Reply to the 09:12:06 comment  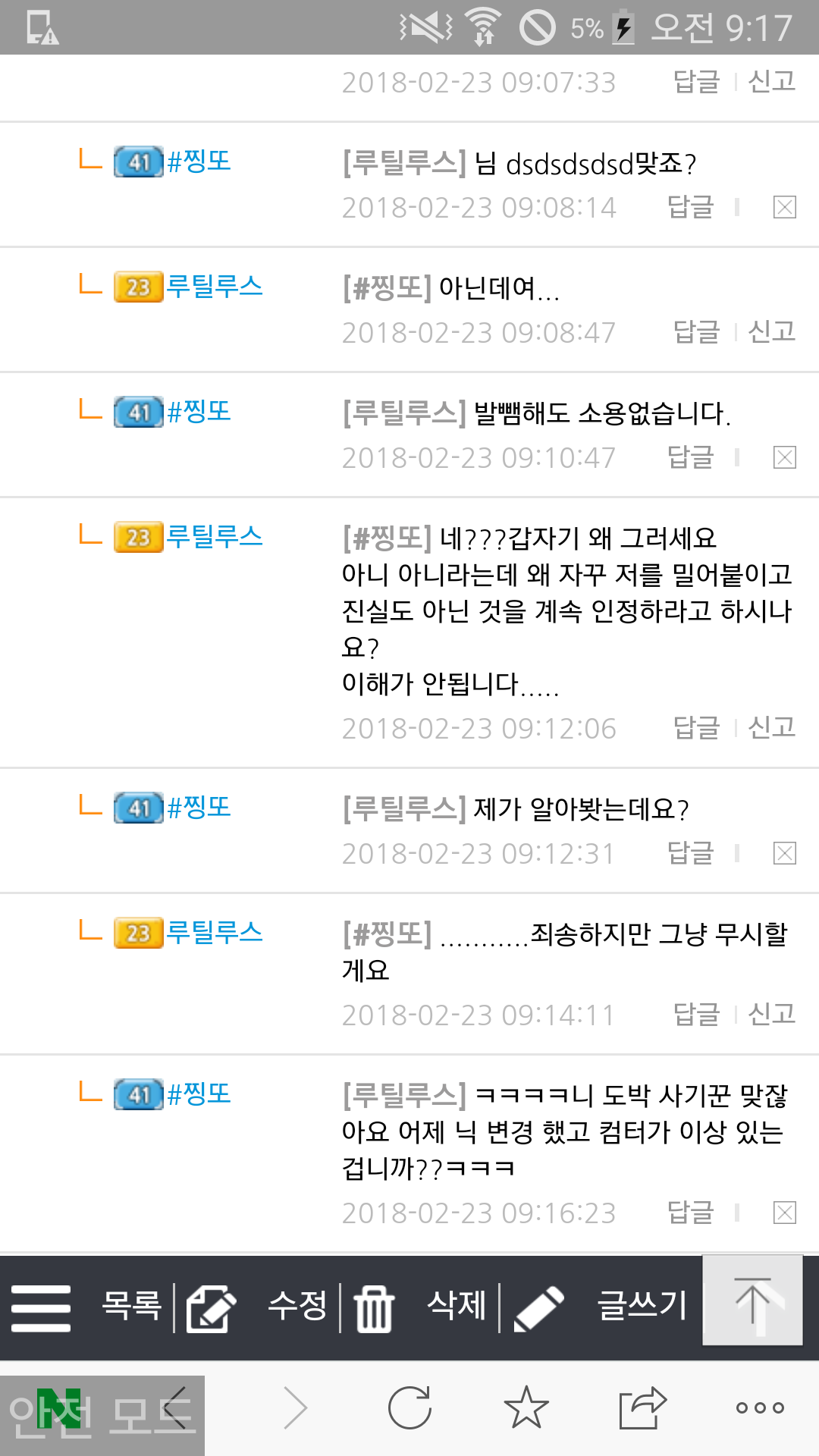coord(696,727)
